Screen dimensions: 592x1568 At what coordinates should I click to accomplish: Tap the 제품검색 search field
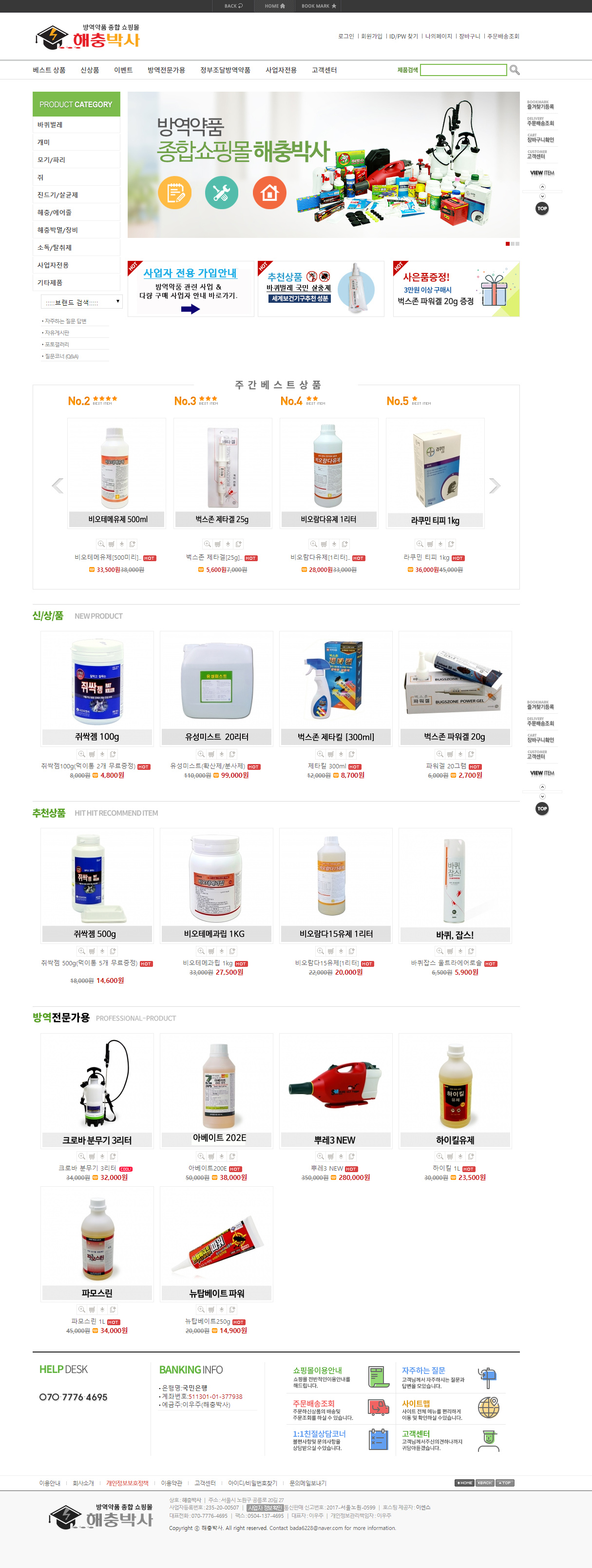click(463, 70)
